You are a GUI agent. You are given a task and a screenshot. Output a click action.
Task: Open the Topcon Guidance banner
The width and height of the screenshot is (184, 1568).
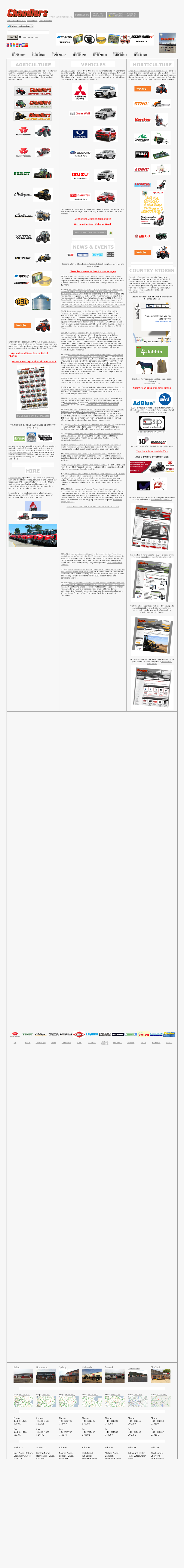pyautogui.click(x=65, y=39)
